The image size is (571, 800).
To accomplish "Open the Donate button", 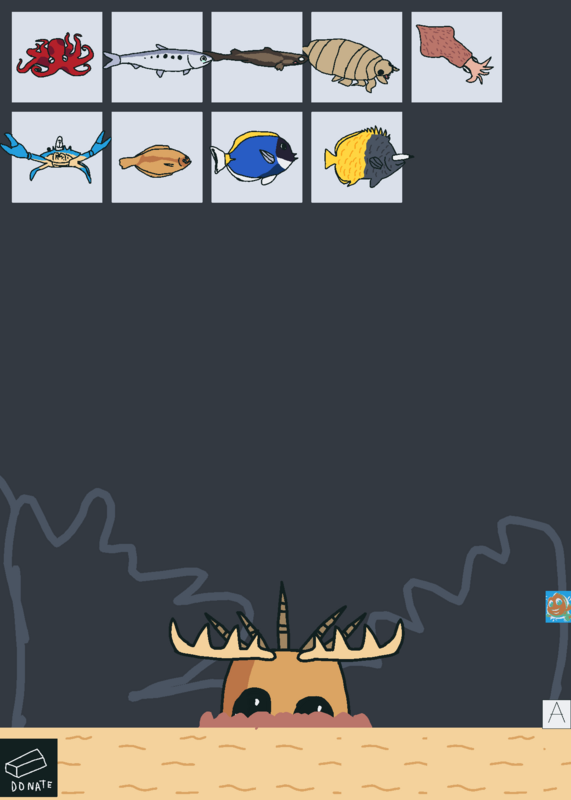I will (x=29, y=767).
